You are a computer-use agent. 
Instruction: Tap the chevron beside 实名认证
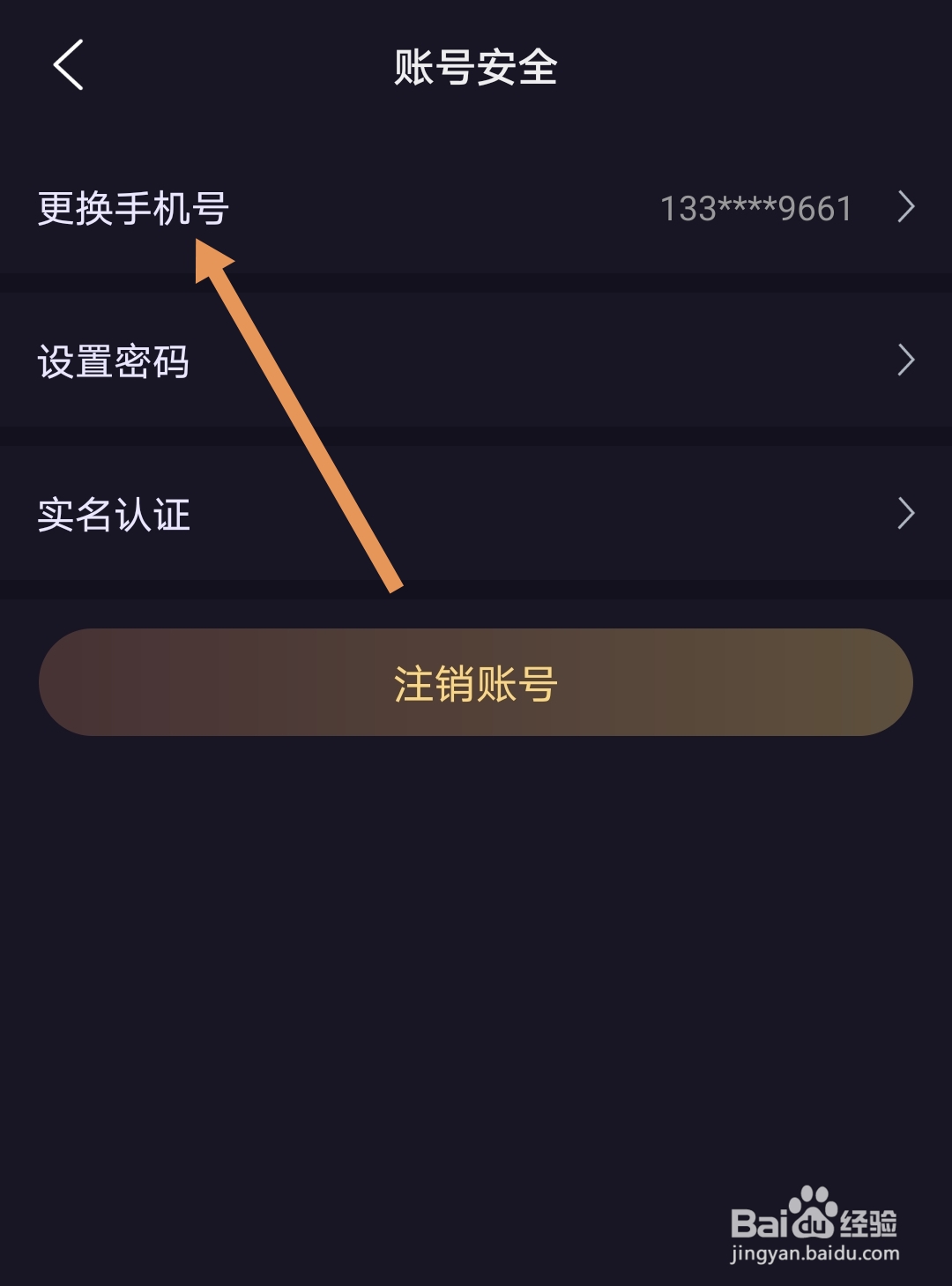(x=907, y=514)
